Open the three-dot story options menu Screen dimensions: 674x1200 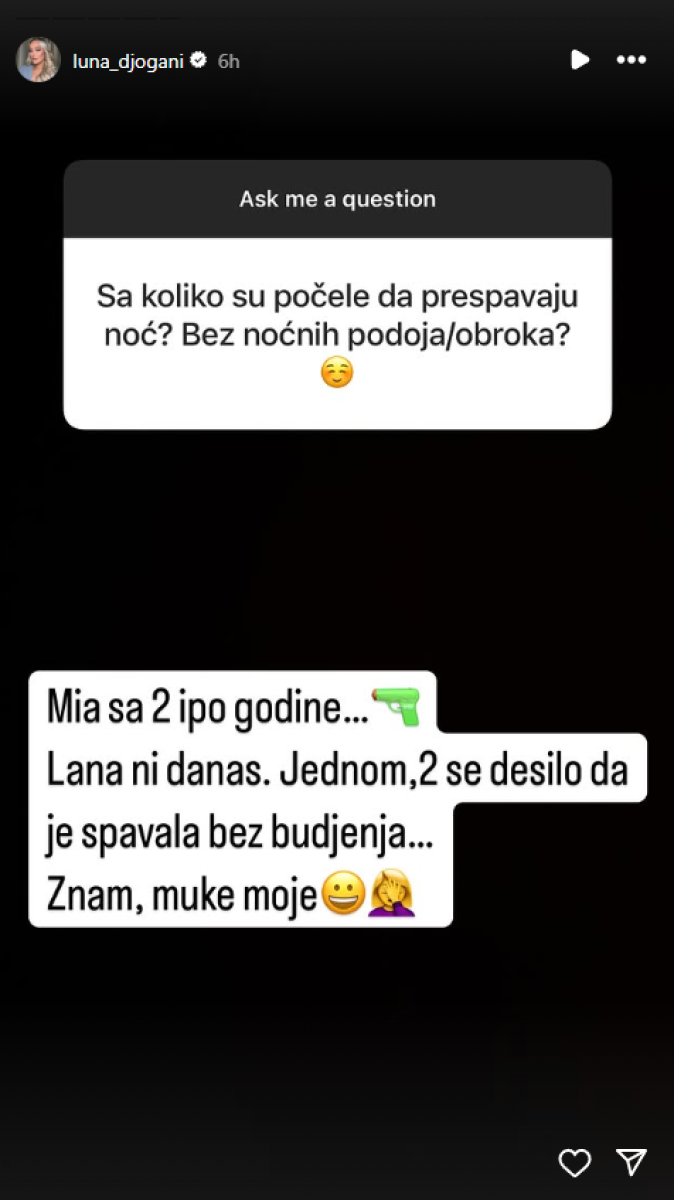tap(631, 60)
